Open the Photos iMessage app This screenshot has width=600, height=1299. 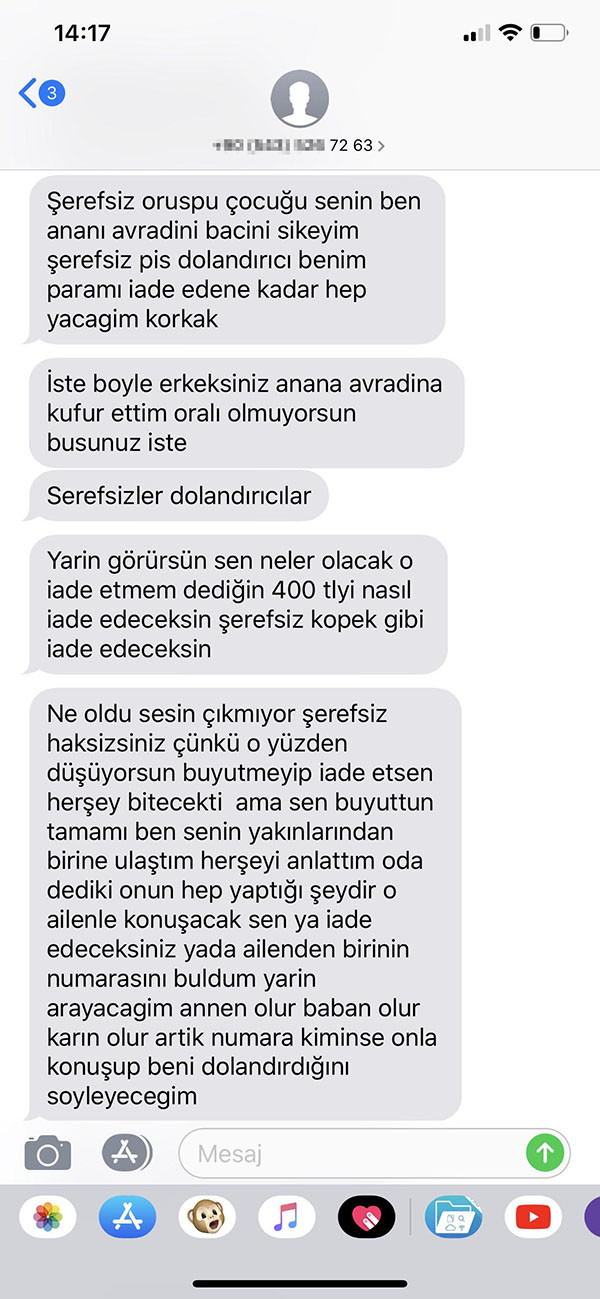[x=47, y=1216]
